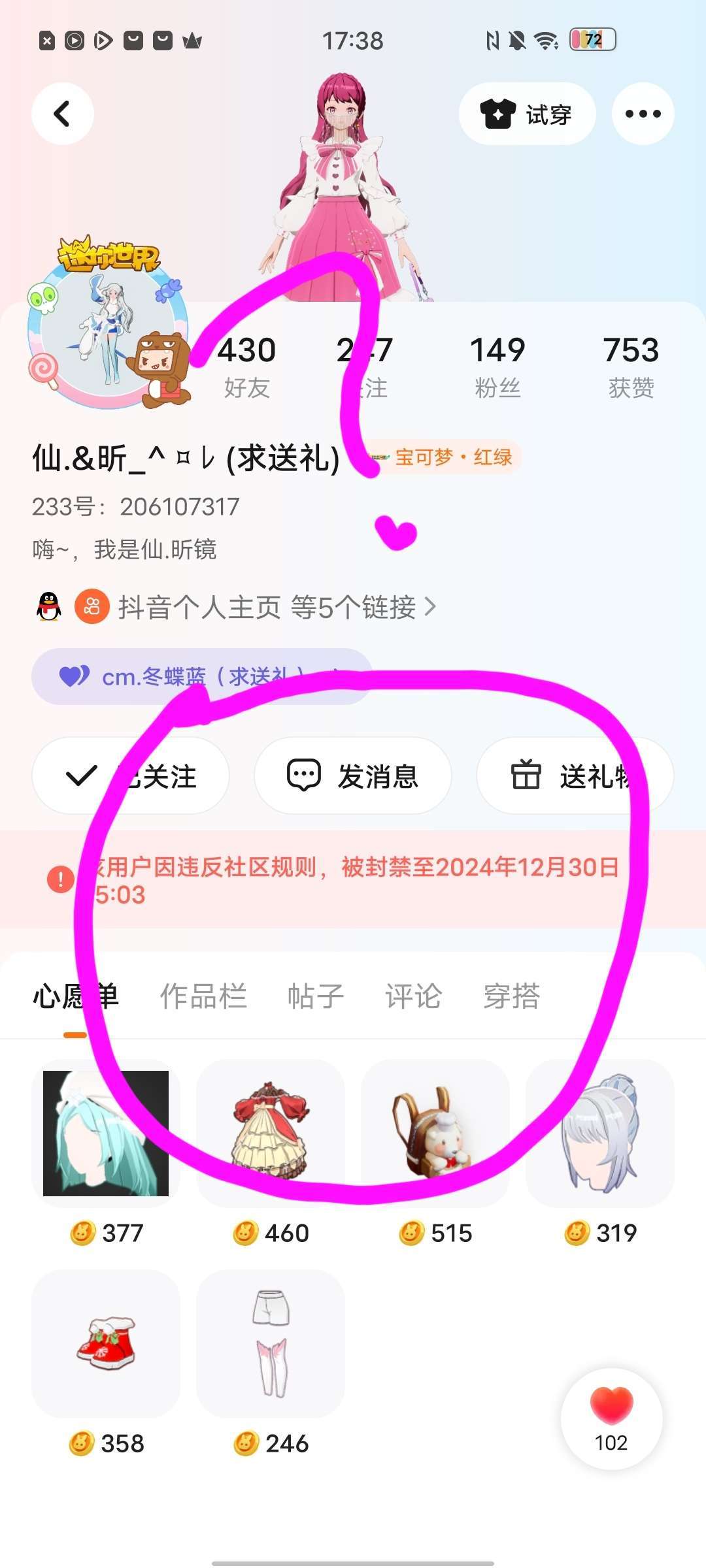Go back using the top-left arrow

(62, 114)
